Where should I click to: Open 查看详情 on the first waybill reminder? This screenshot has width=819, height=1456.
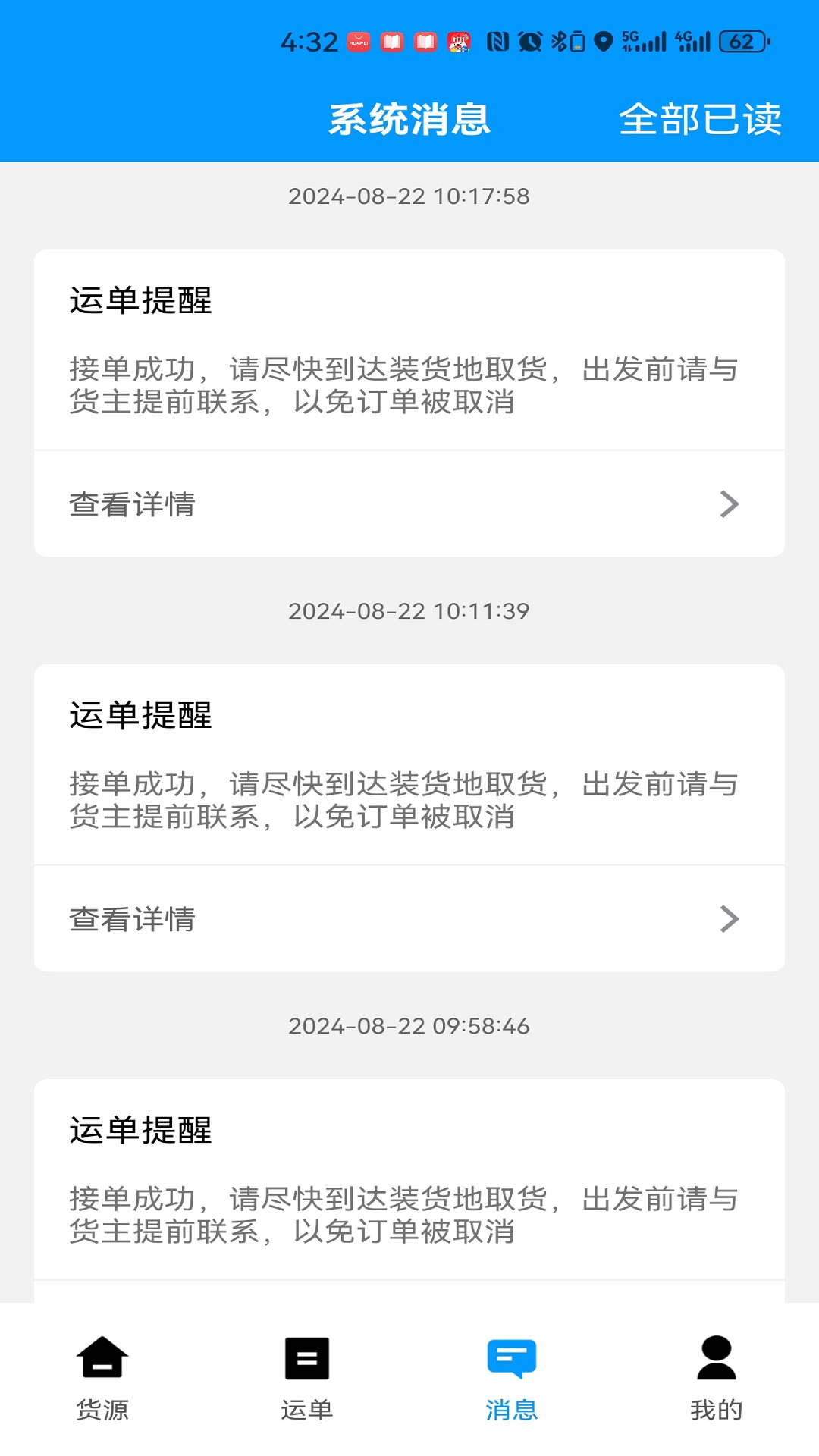tap(131, 504)
